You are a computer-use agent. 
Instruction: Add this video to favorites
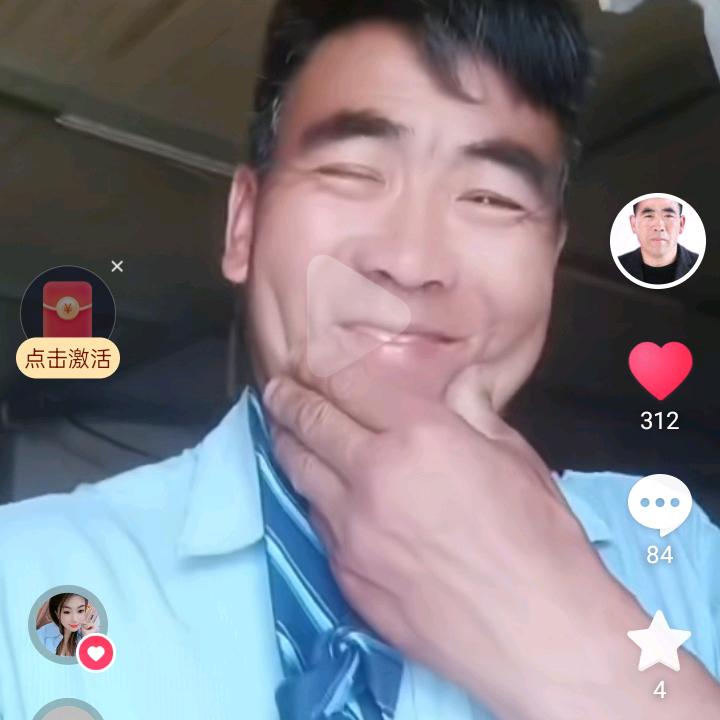(659, 642)
